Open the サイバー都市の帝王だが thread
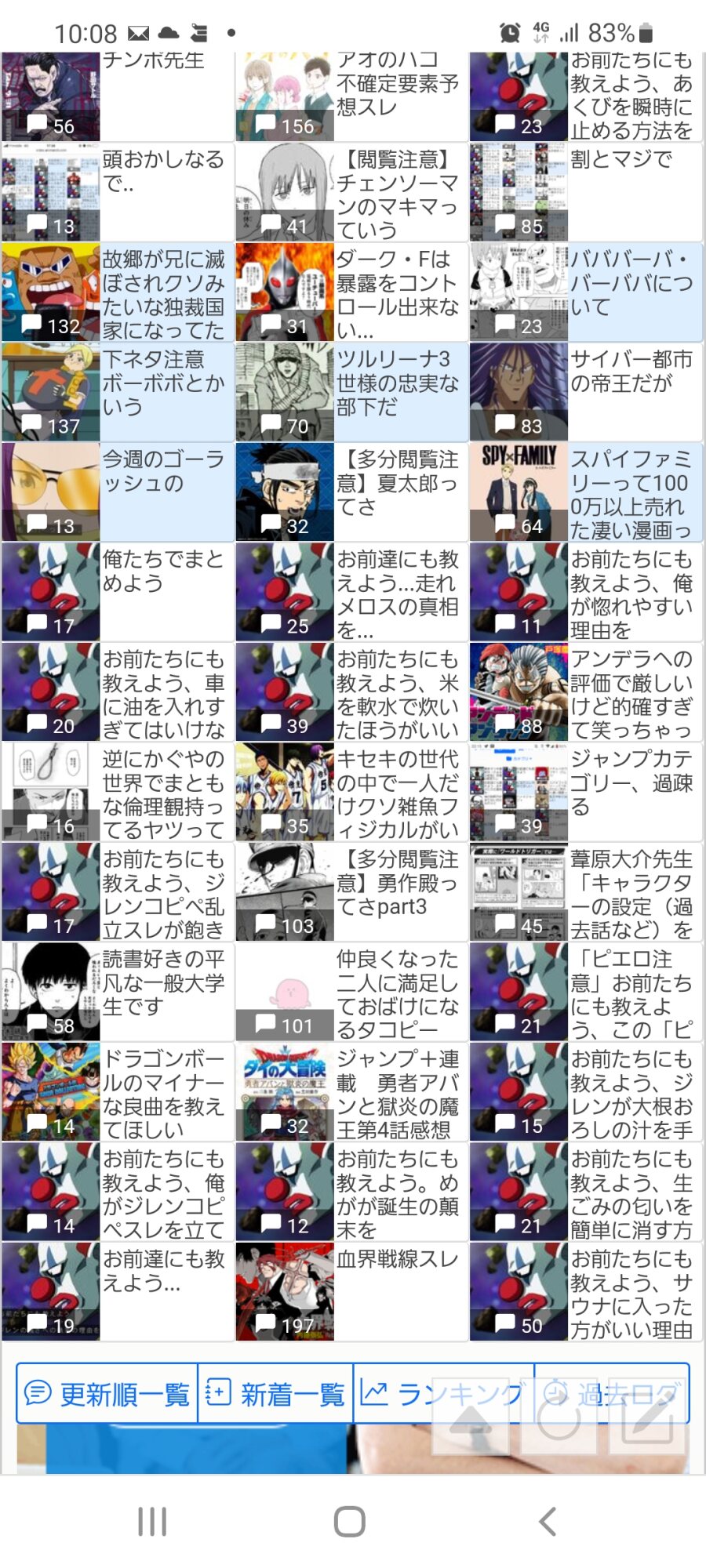This screenshot has height=1568, width=706. [586, 392]
